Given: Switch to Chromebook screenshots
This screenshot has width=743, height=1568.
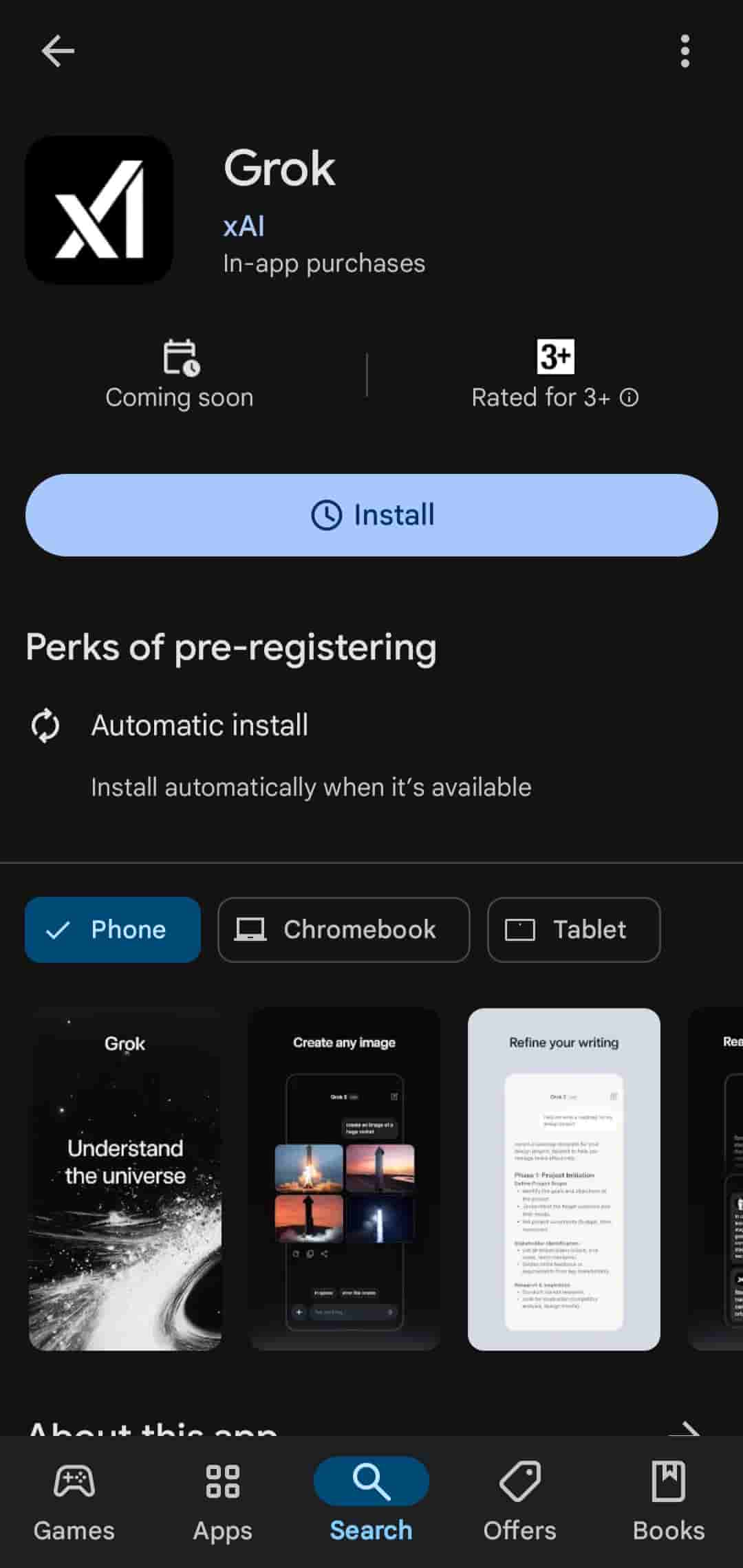Looking at the screenshot, I should [x=343, y=930].
